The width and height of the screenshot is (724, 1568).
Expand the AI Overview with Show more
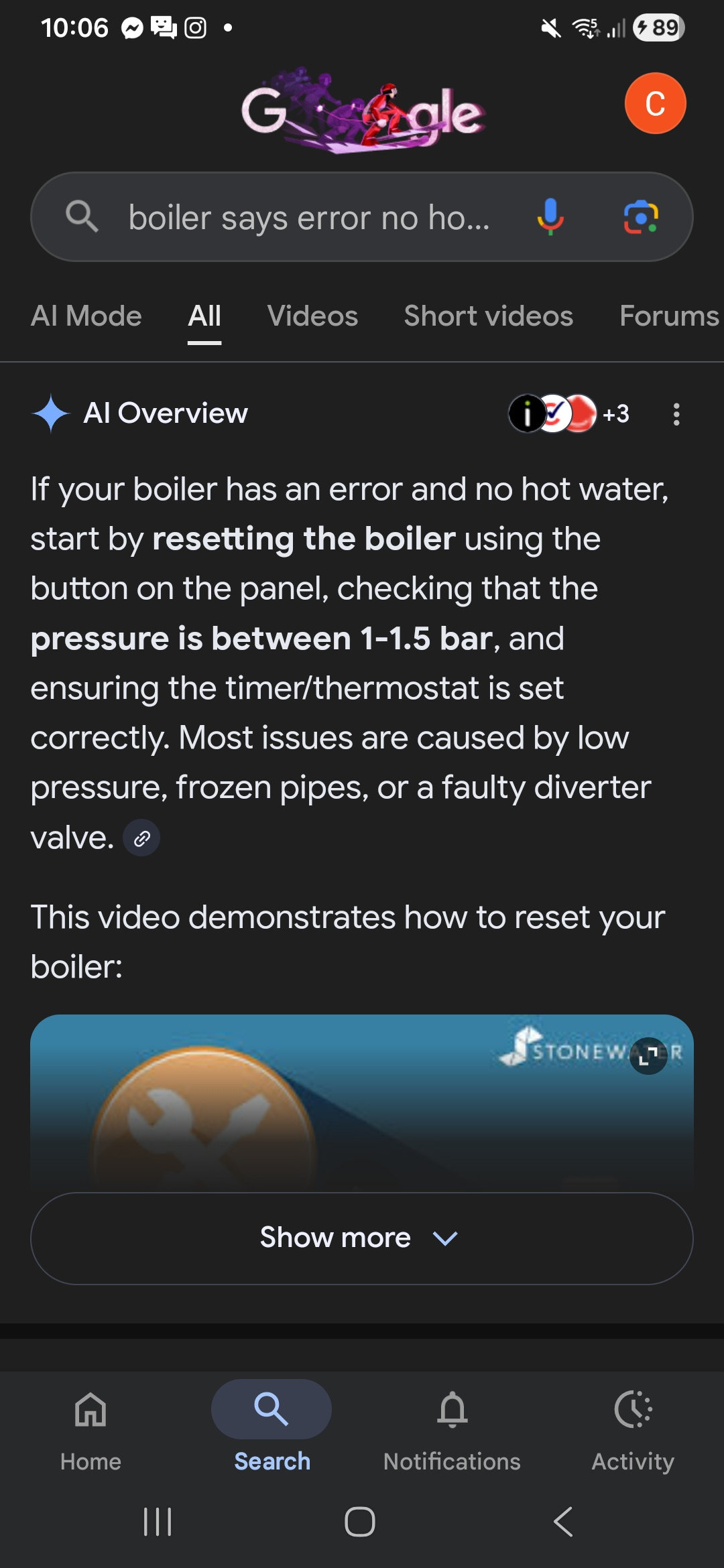click(x=362, y=1238)
